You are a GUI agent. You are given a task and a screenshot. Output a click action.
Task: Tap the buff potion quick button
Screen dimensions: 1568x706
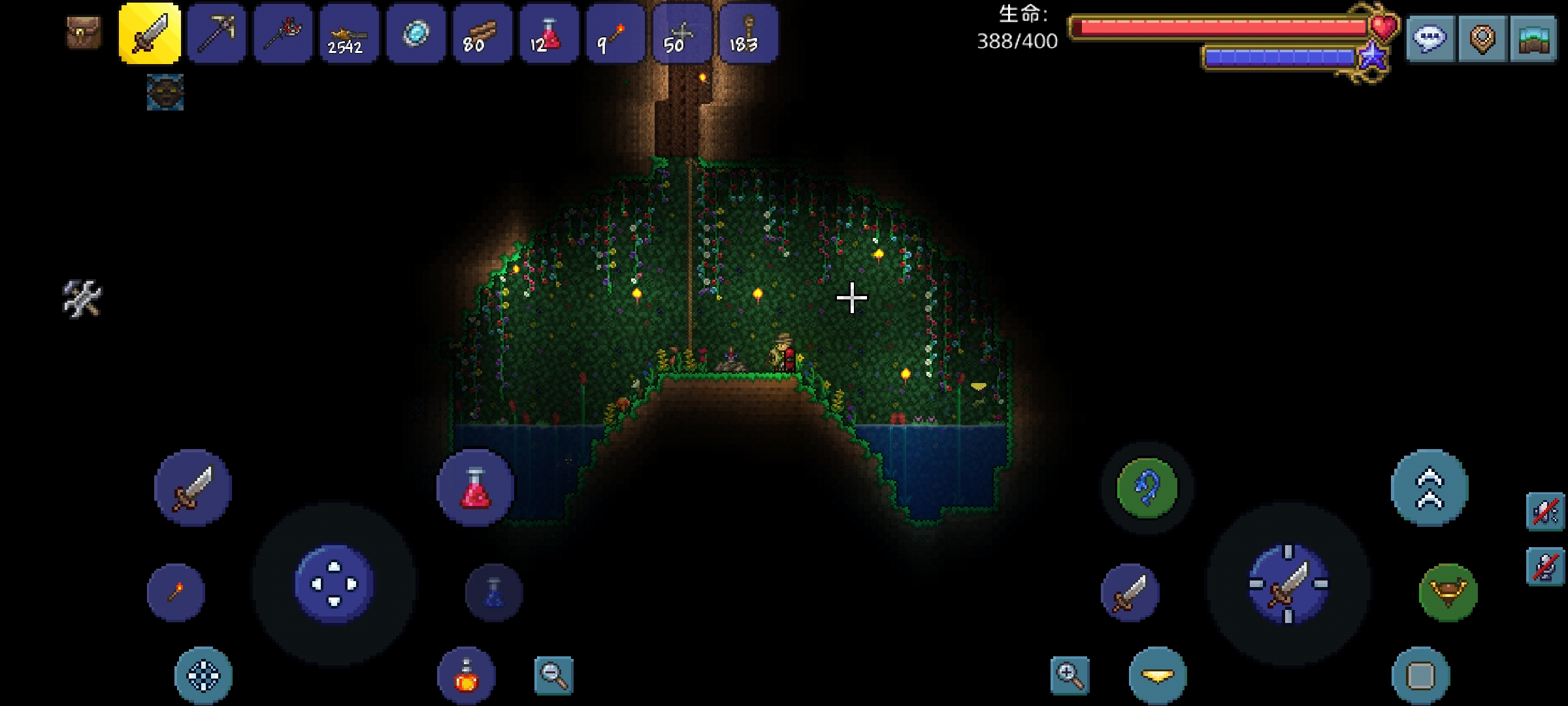(x=466, y=675)
